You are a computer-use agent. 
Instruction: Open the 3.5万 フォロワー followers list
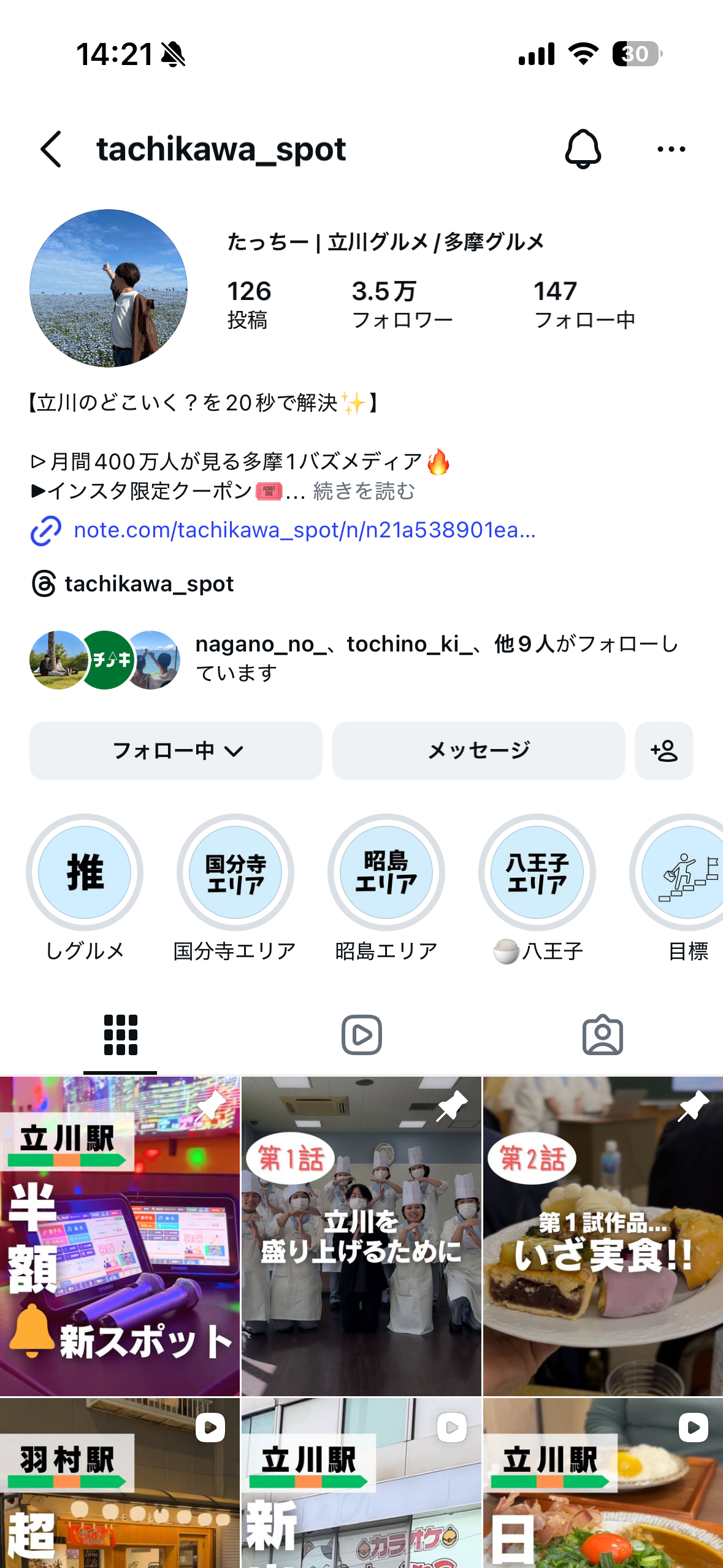(x=402, y=304)
